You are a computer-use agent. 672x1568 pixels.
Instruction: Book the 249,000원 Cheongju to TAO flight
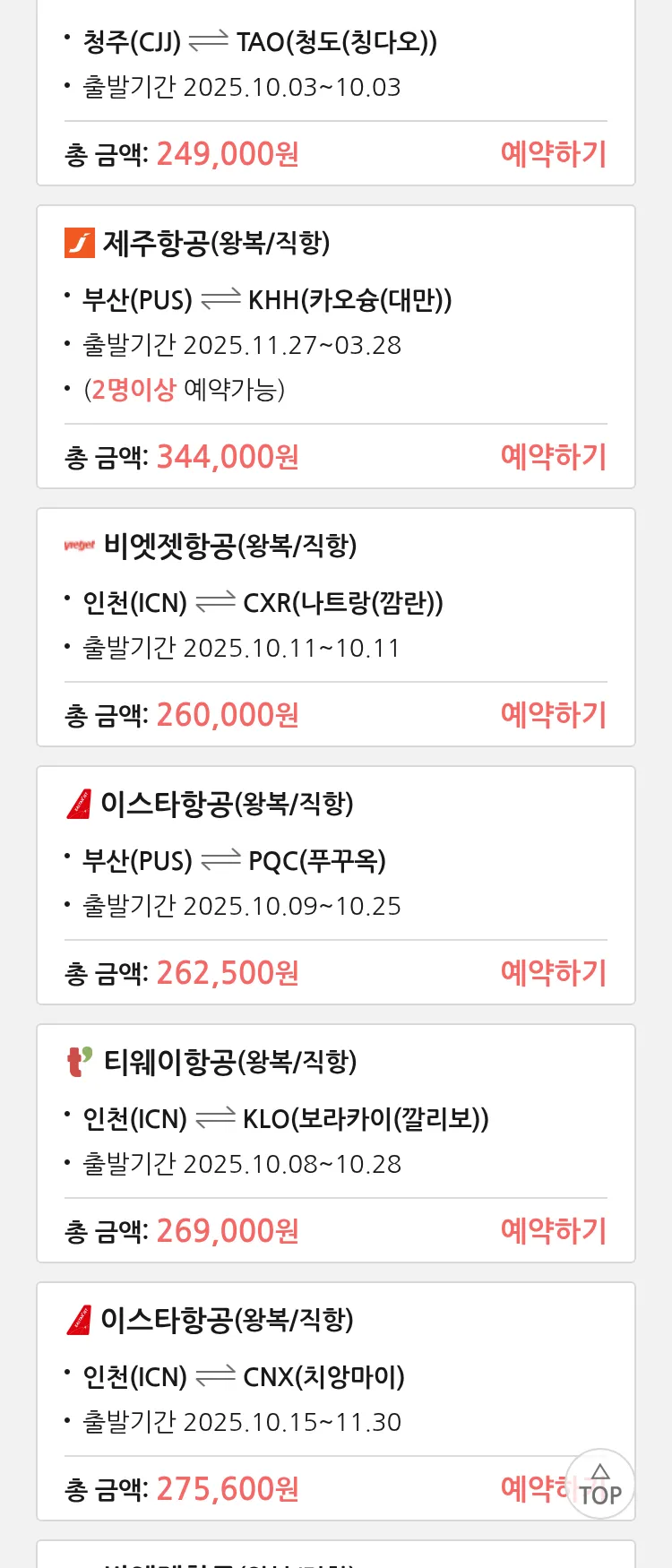(x=553, y=154)
